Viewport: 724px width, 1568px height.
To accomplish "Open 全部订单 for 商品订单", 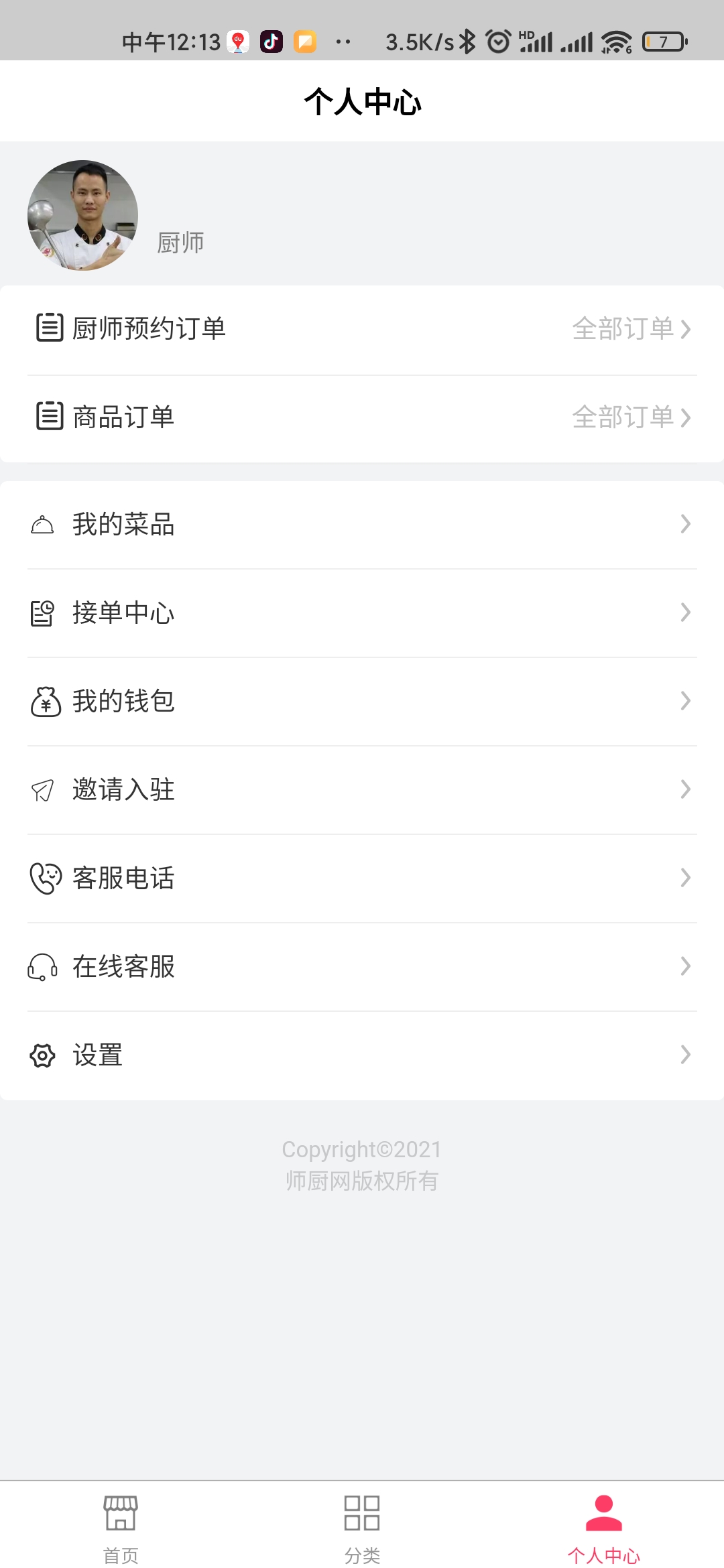I will (x=625, y=416).
